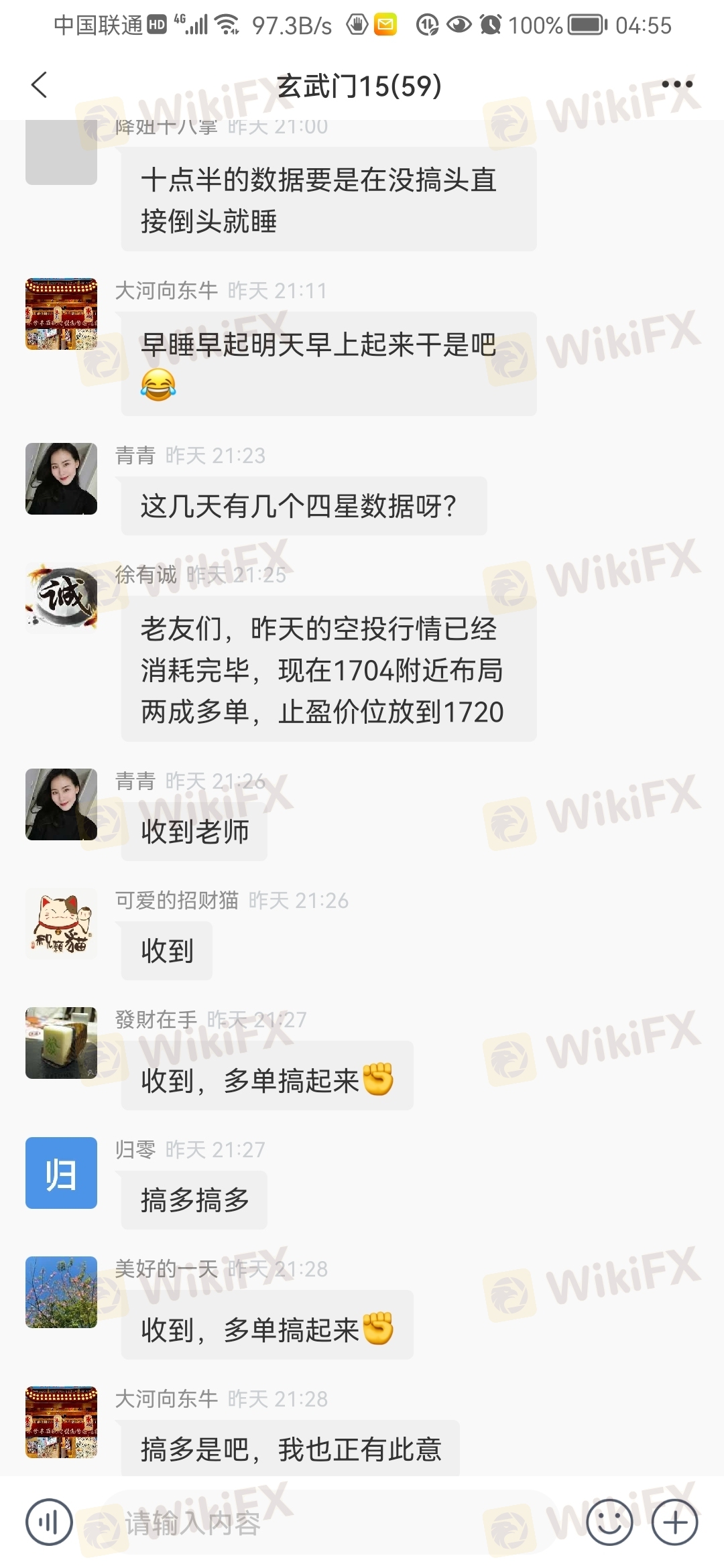View 美好的一天's profile avatar
This screenshot has height=1568, width=724.
pyautogui.click(x=61, y=1293)
